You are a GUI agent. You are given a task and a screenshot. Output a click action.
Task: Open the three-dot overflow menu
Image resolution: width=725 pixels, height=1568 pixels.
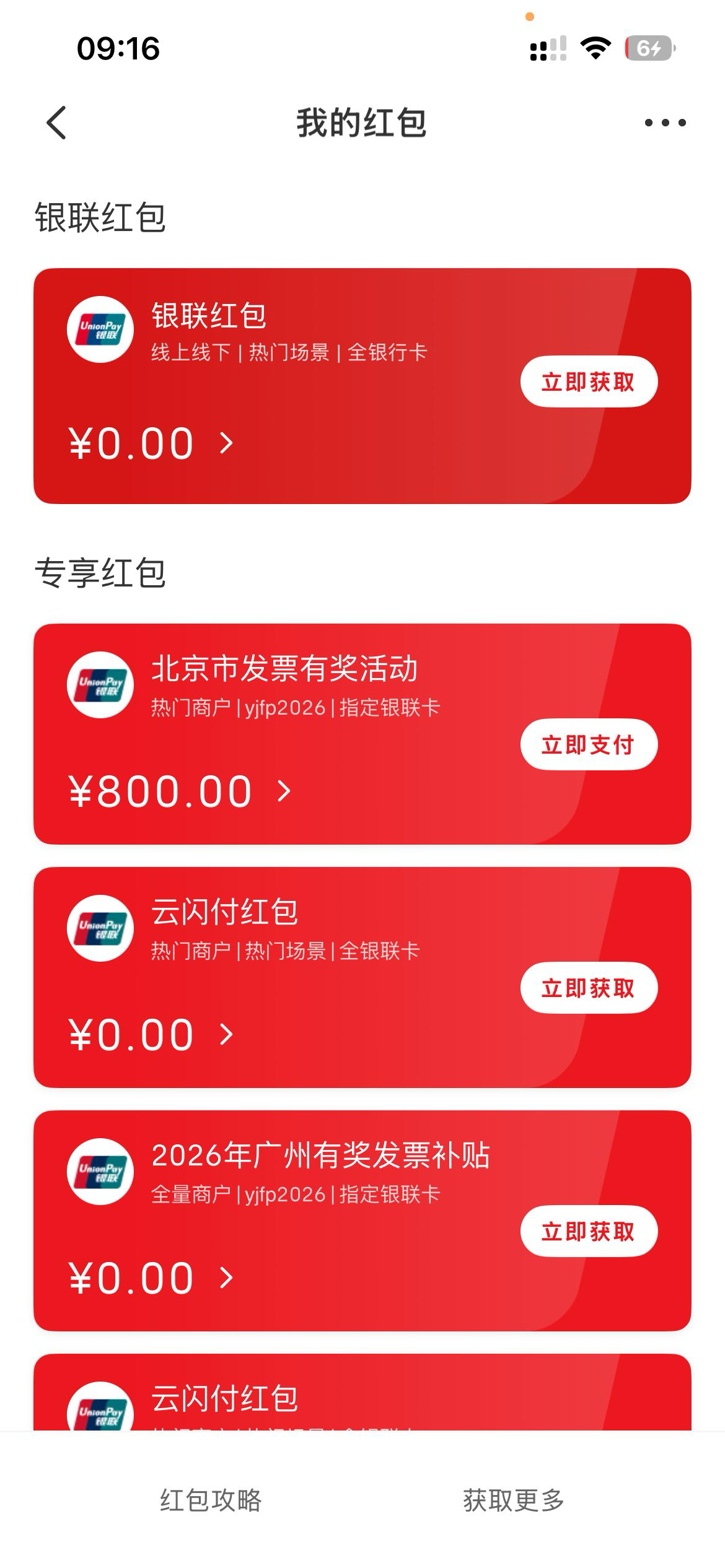click(x=665, y=123)
